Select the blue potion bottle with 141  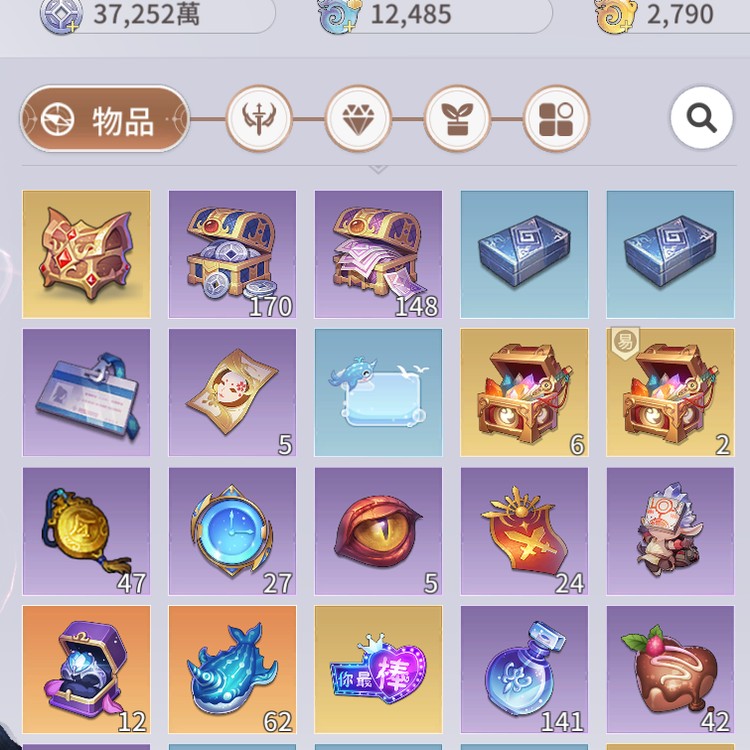point(524,669)
